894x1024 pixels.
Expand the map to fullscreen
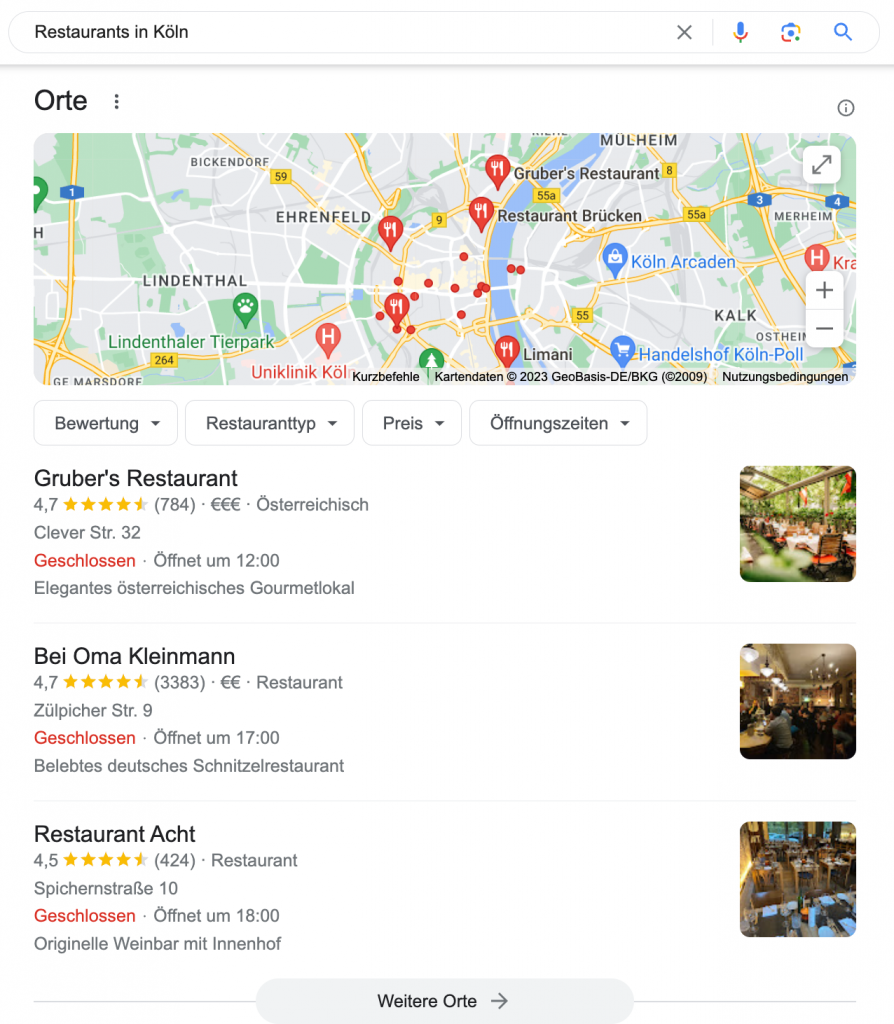821,165
